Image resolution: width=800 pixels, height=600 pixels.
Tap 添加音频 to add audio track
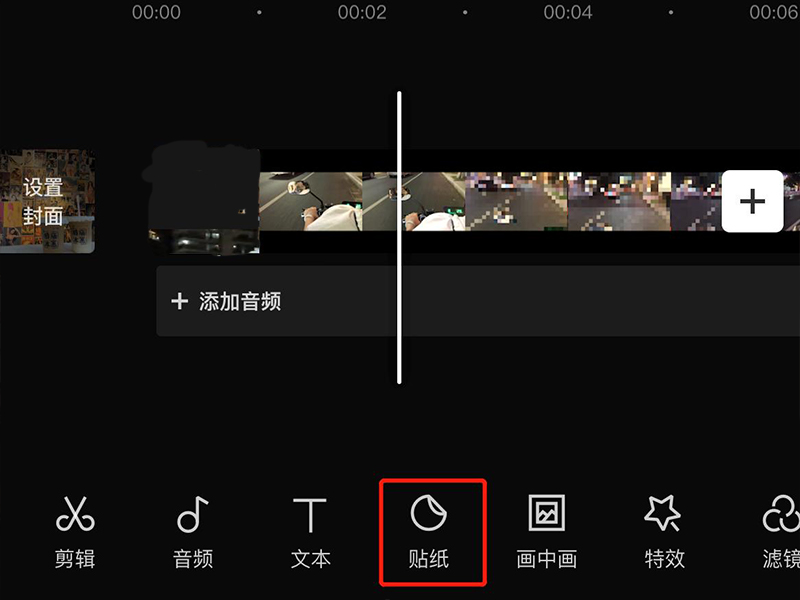tap(240, 301)
